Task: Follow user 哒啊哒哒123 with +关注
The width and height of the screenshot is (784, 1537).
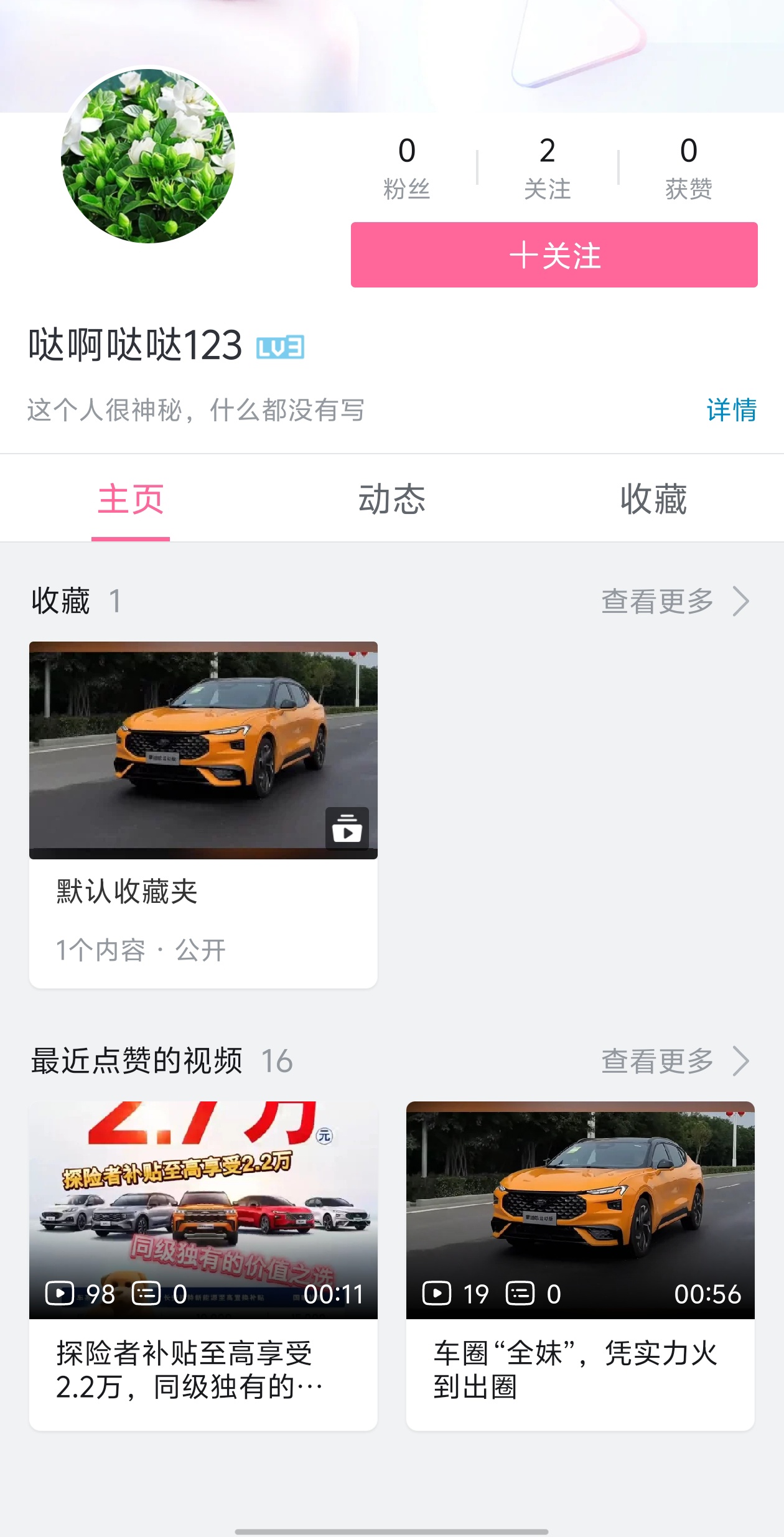Action: click(554, 255)
